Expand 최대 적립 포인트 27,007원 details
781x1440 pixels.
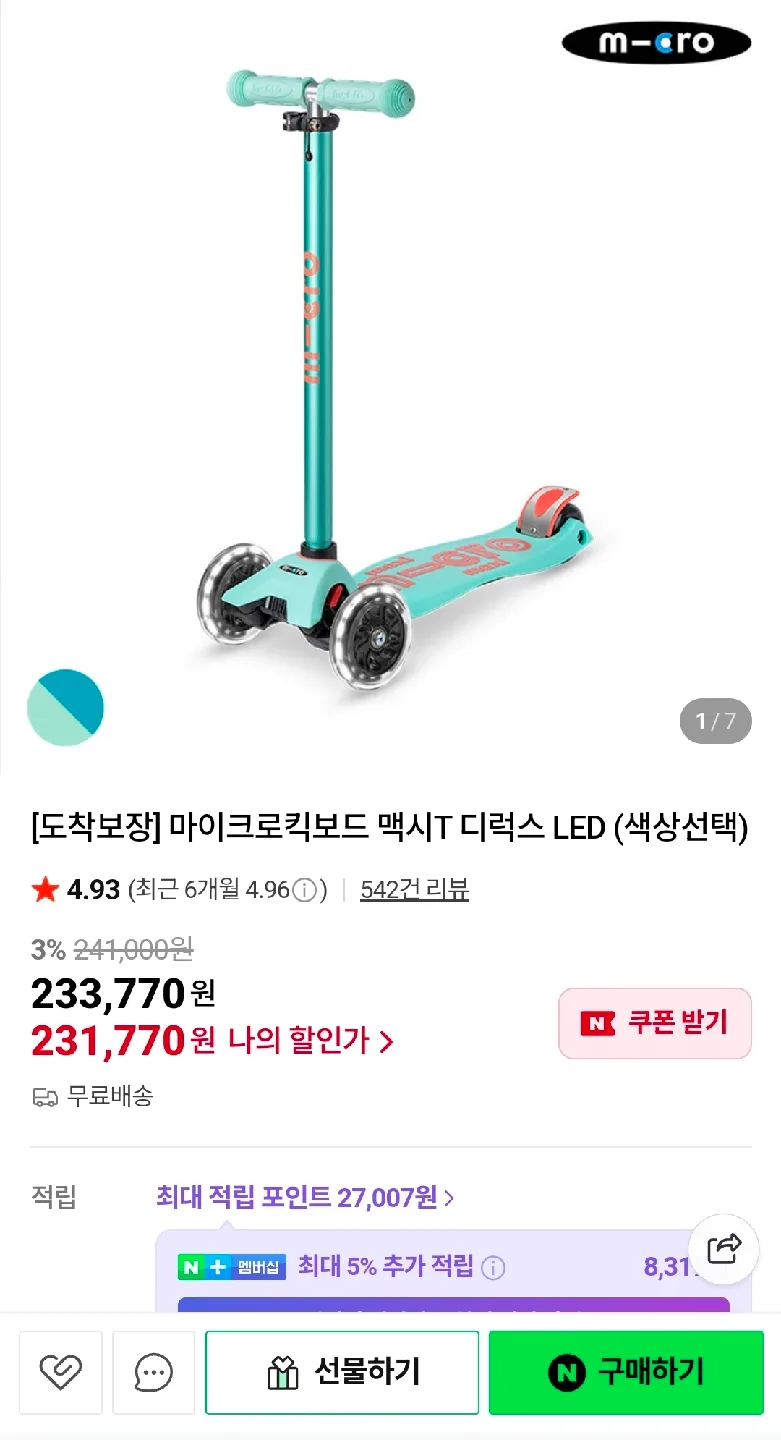[x=305, y=1197]
